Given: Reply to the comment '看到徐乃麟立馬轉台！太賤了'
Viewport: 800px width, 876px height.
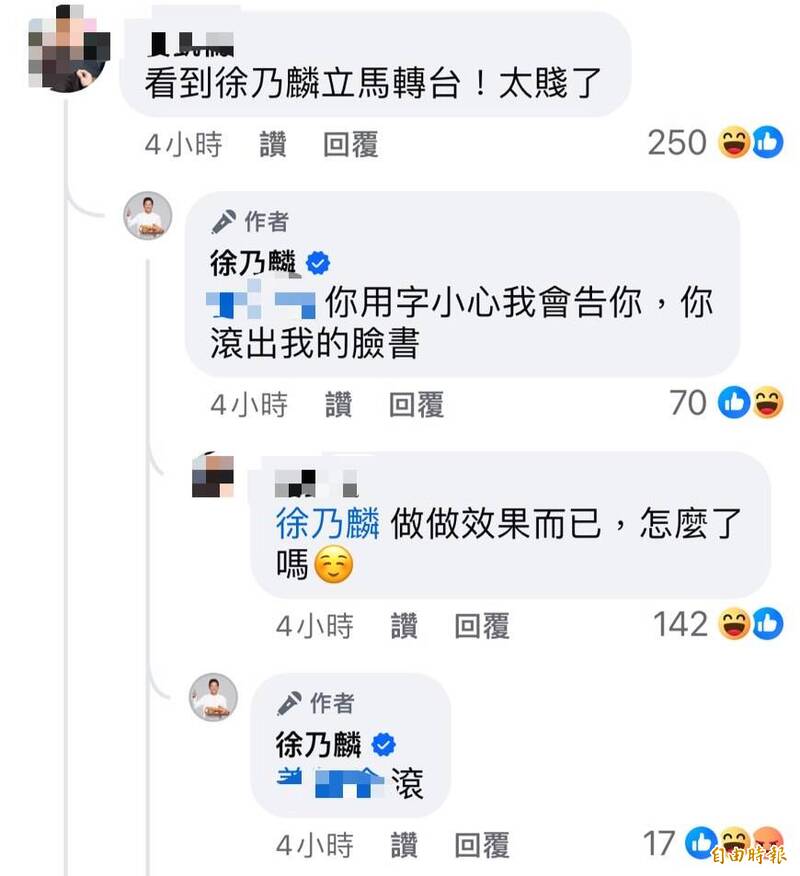Looking at the screenshot, I should coord(350,145).
